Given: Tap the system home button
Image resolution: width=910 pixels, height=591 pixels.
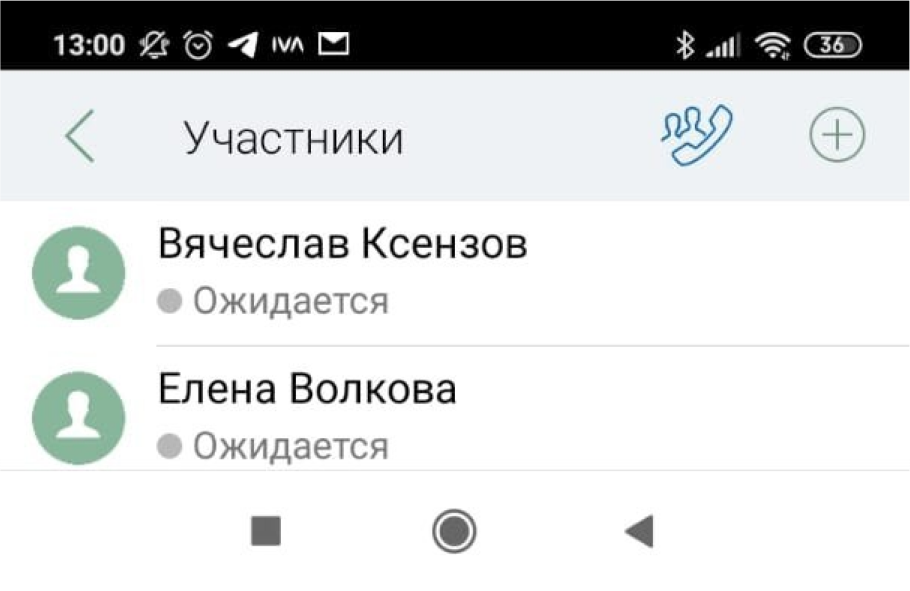Looking at the screenshot, I should pos(454,531).
